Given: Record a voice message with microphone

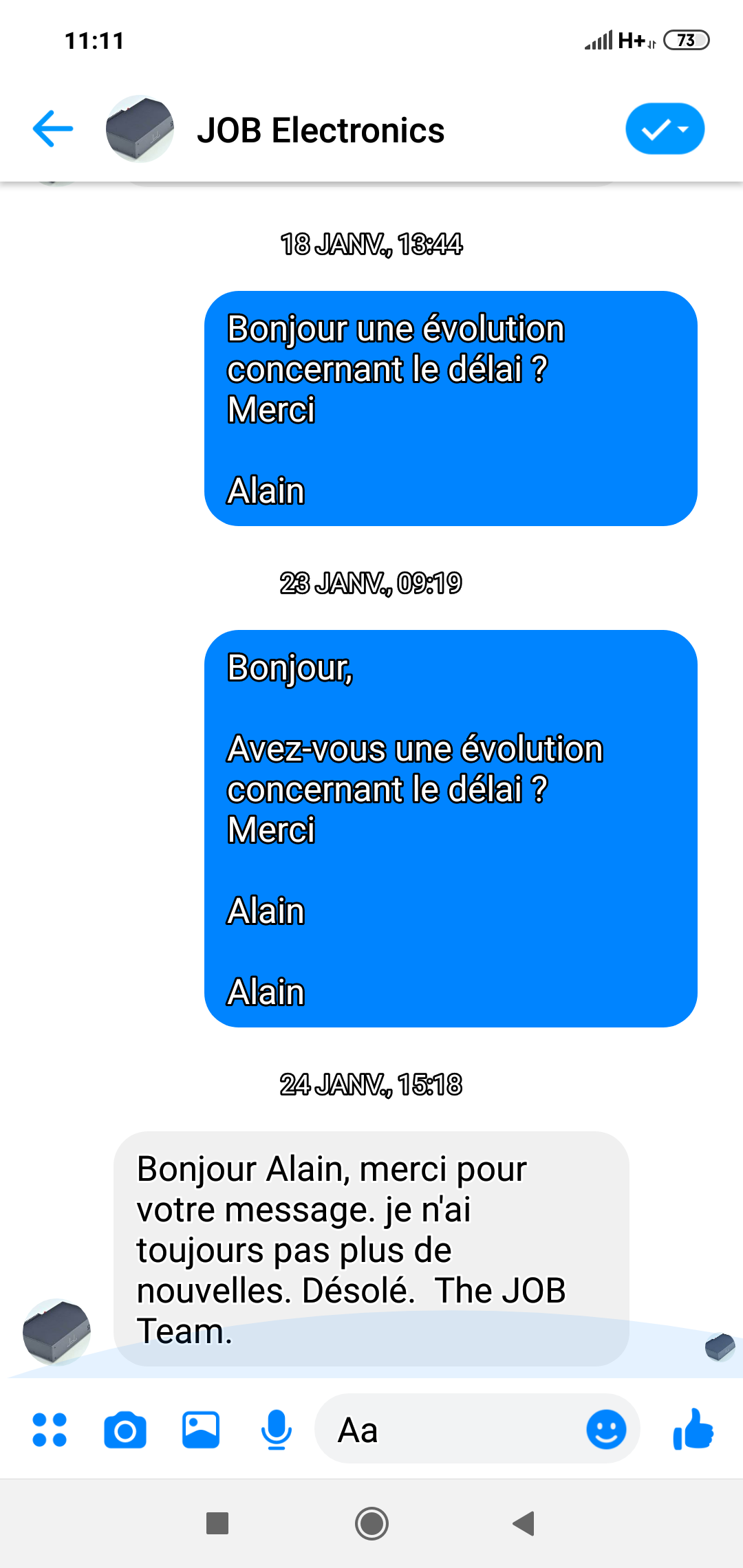Looking at the screenshot, I should (276, 1430).
